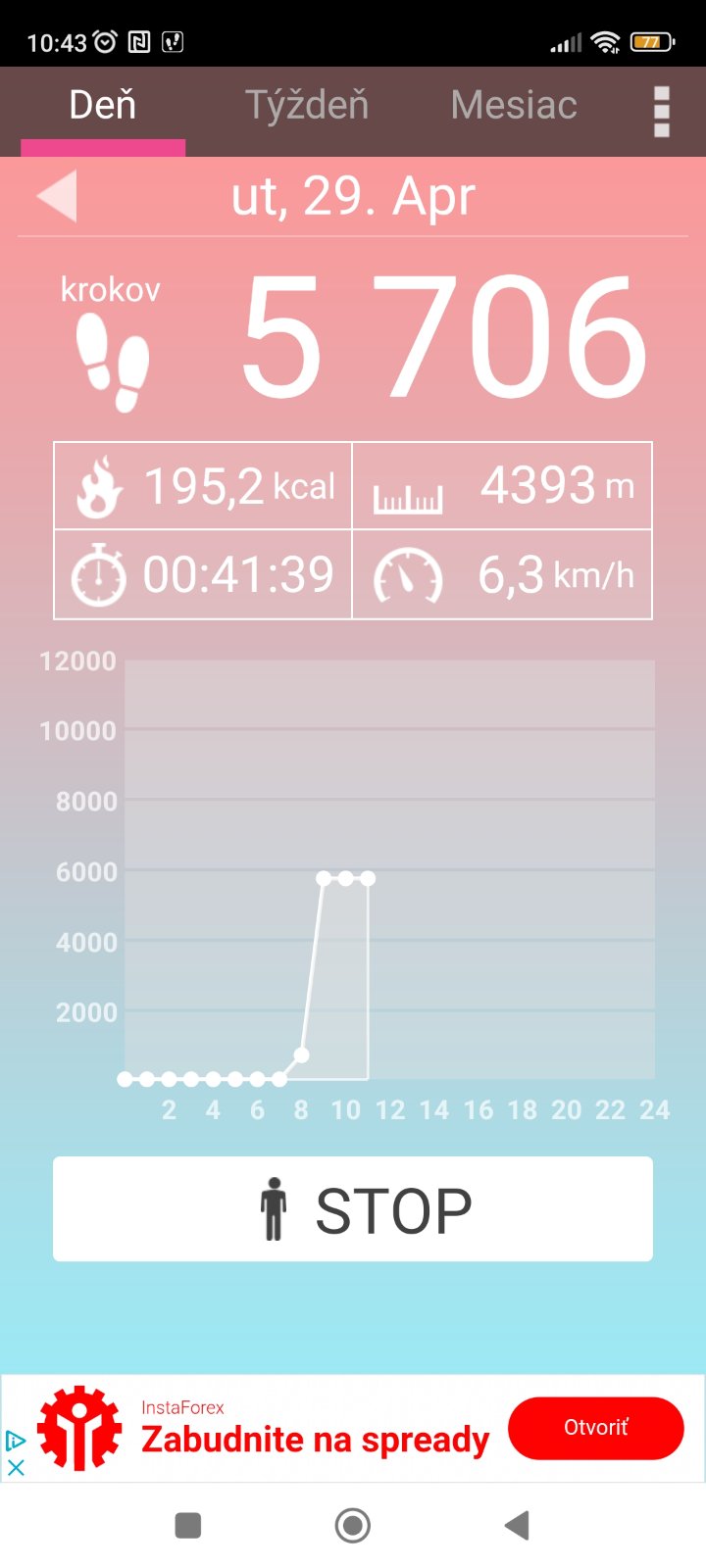Open the InstaForex ad via Otvoriť
Image resolution: width=706 pixels, height=1568 pixels.
pos(595,1428)
